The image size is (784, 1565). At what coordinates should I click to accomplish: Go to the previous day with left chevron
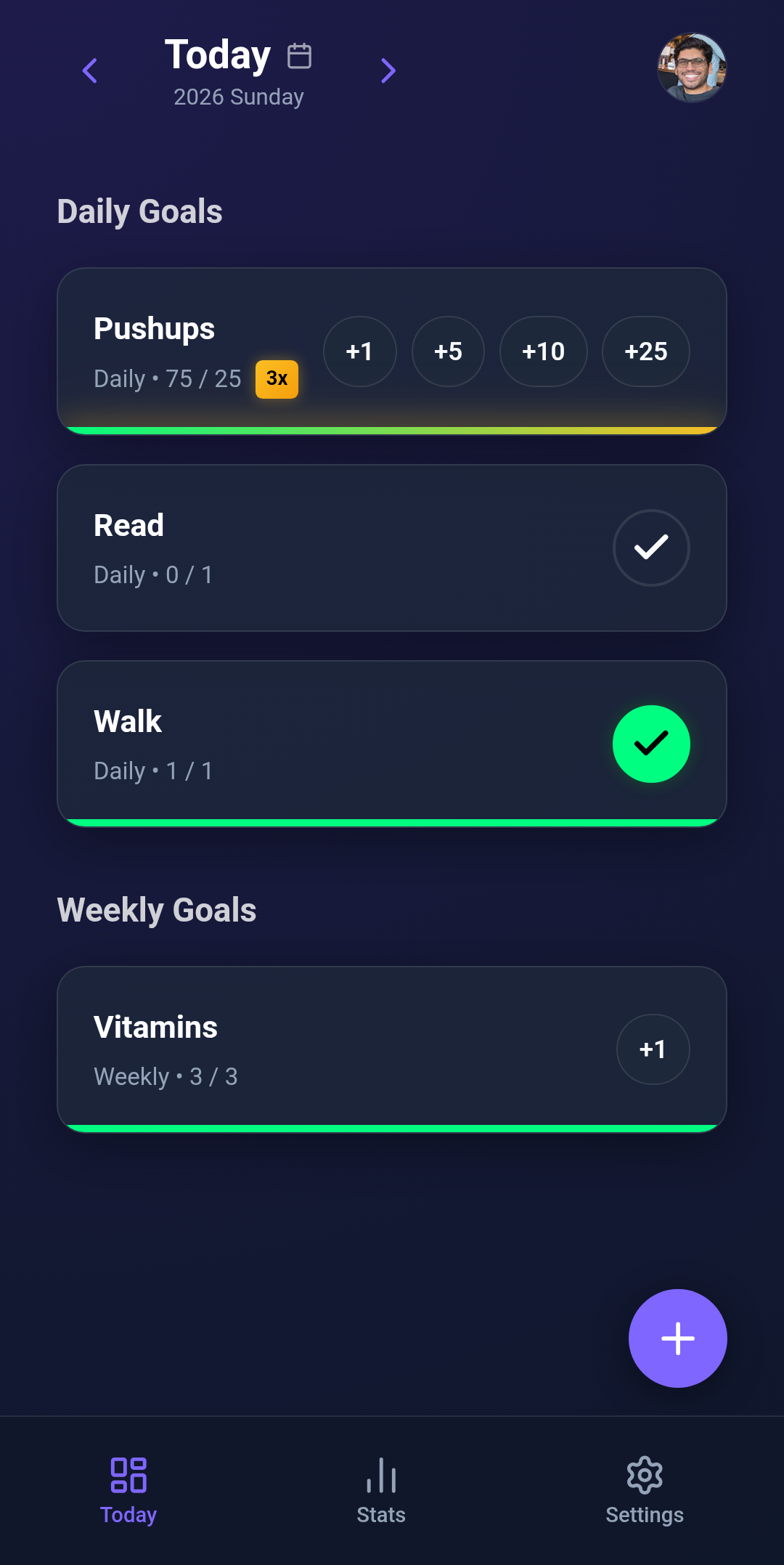coord(89,70)
